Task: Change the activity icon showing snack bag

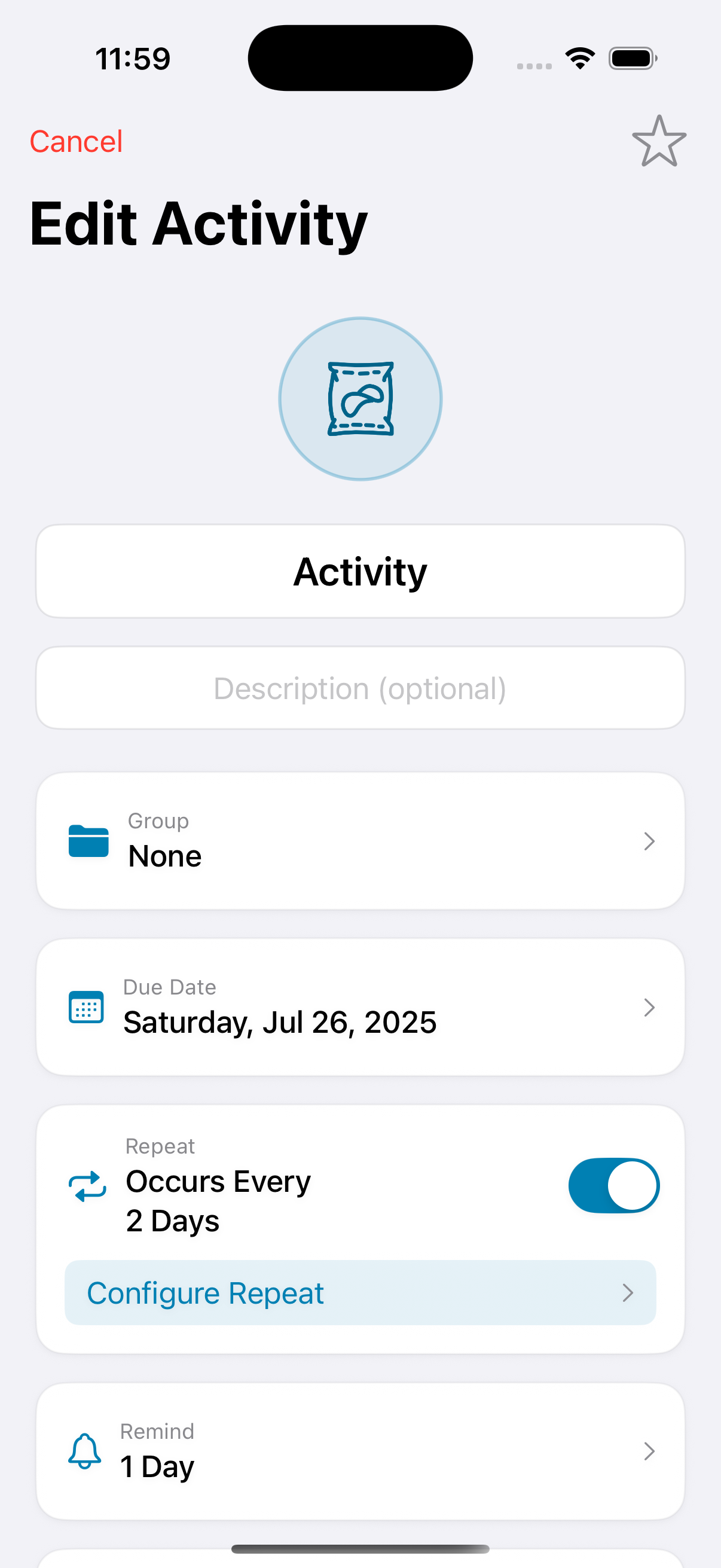Action: click(x=360, y=399)
